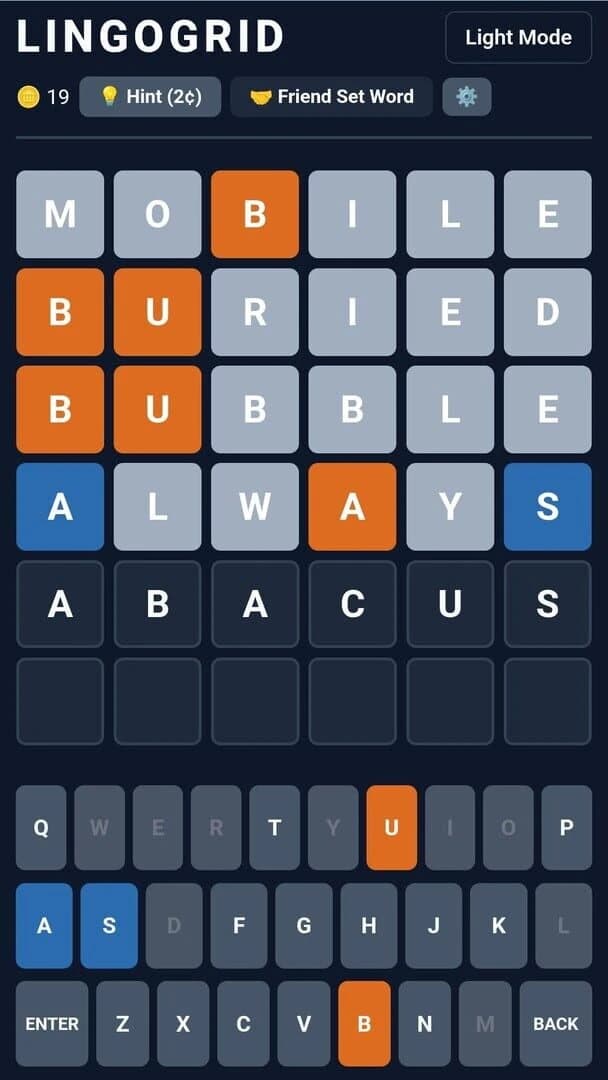Image resolution: width=608 pixels, height=1080 pixels.
Task: Type the letter N
Action: pos(425,1024)
